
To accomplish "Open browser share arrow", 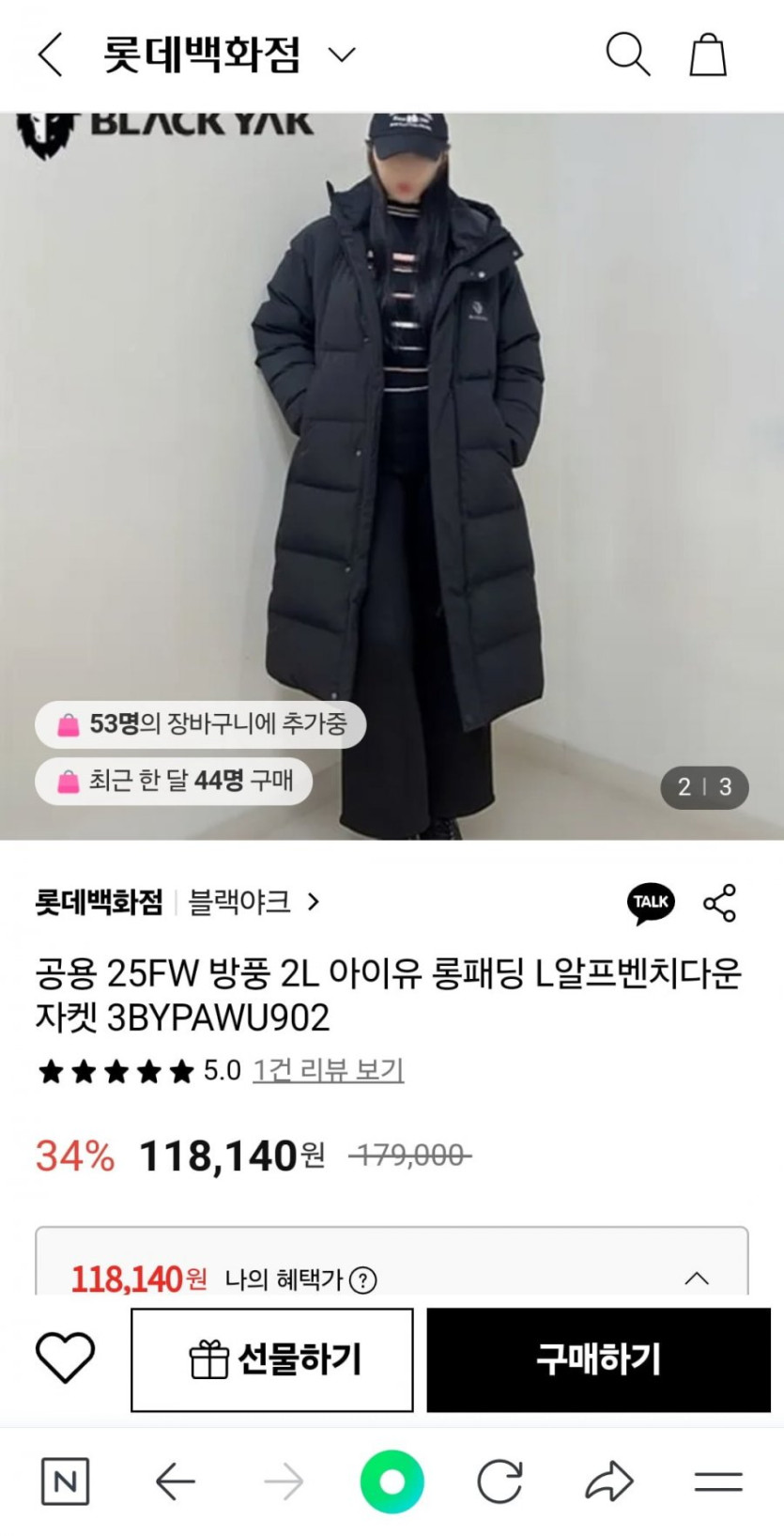I will coord(609,1482).
